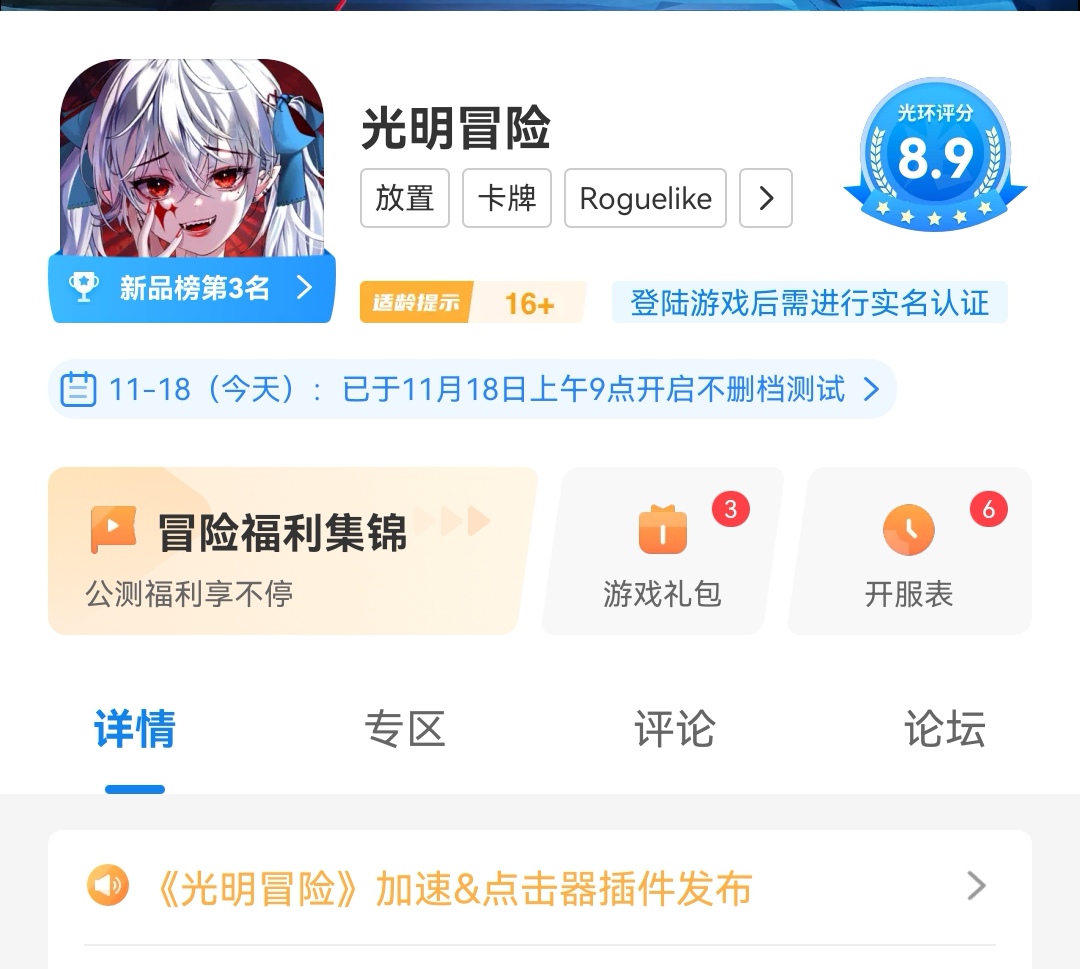Open the 加速&点击器插件发布 notice

pyautogui.click(x=540, y=888)
